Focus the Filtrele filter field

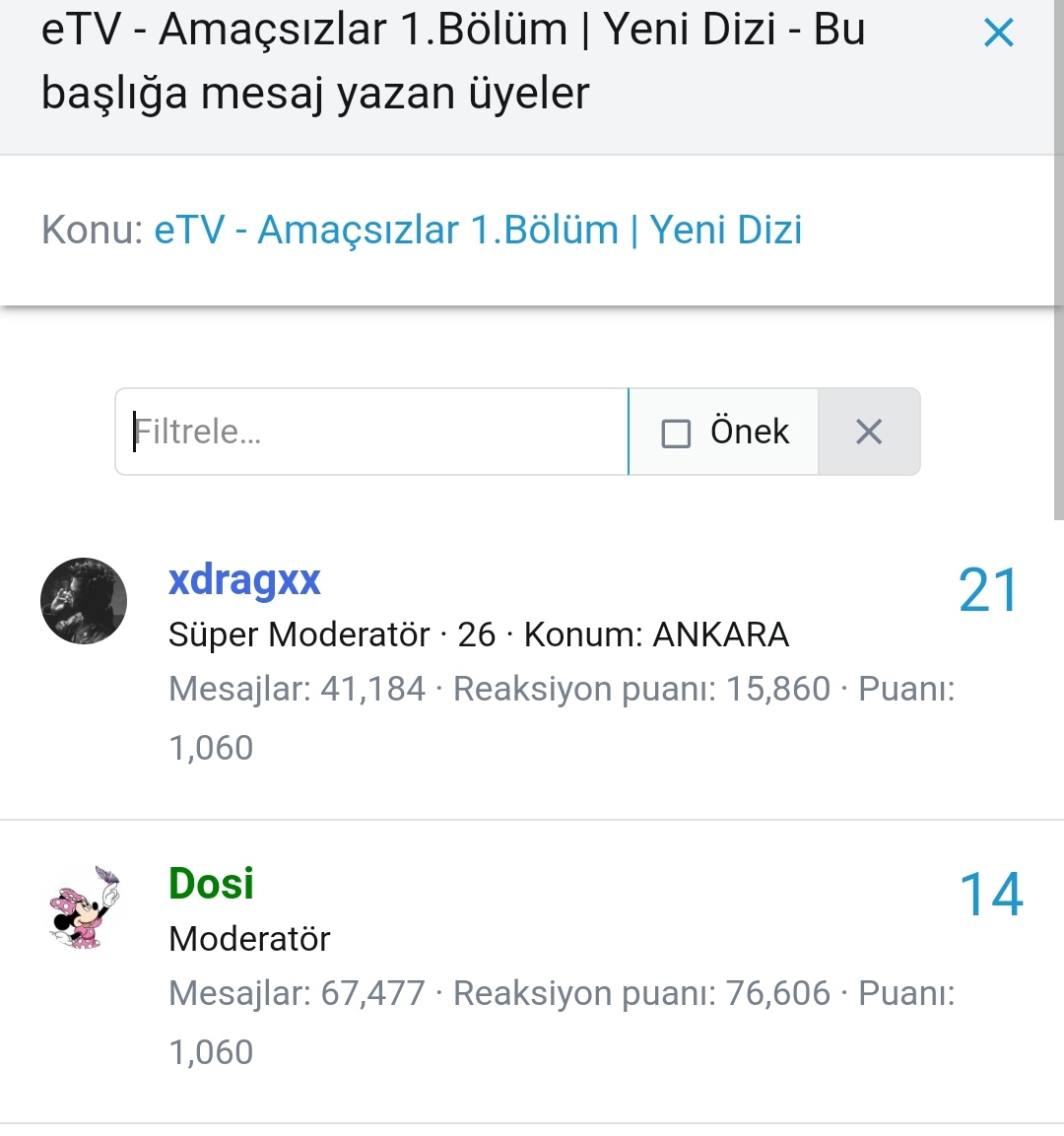[x=374, y=432]
